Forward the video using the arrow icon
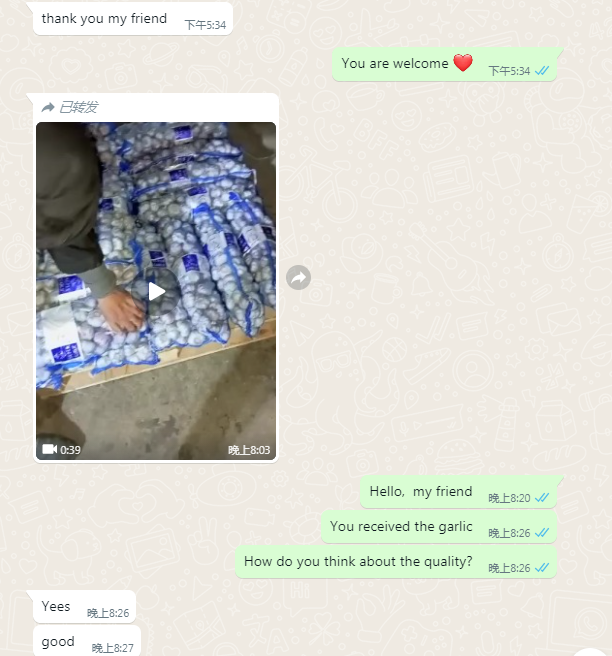The width and height of the screenshot is (612, 656). pos(298,278)
